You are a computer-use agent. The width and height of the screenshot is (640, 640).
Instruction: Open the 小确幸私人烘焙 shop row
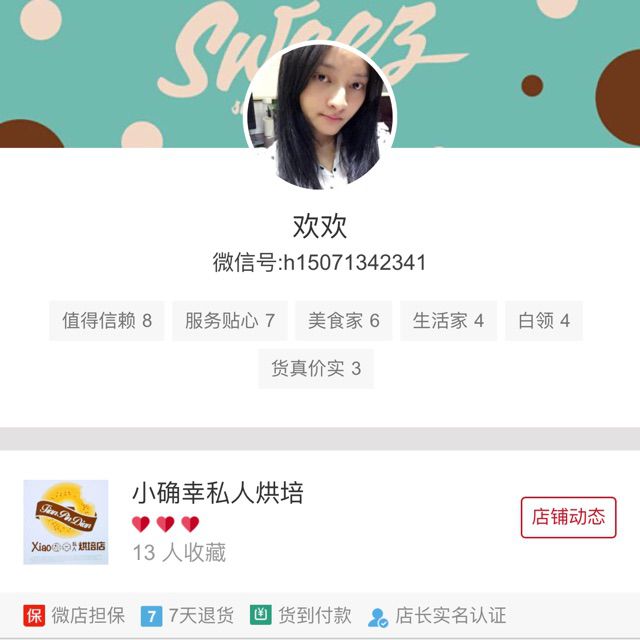[218, 493]
